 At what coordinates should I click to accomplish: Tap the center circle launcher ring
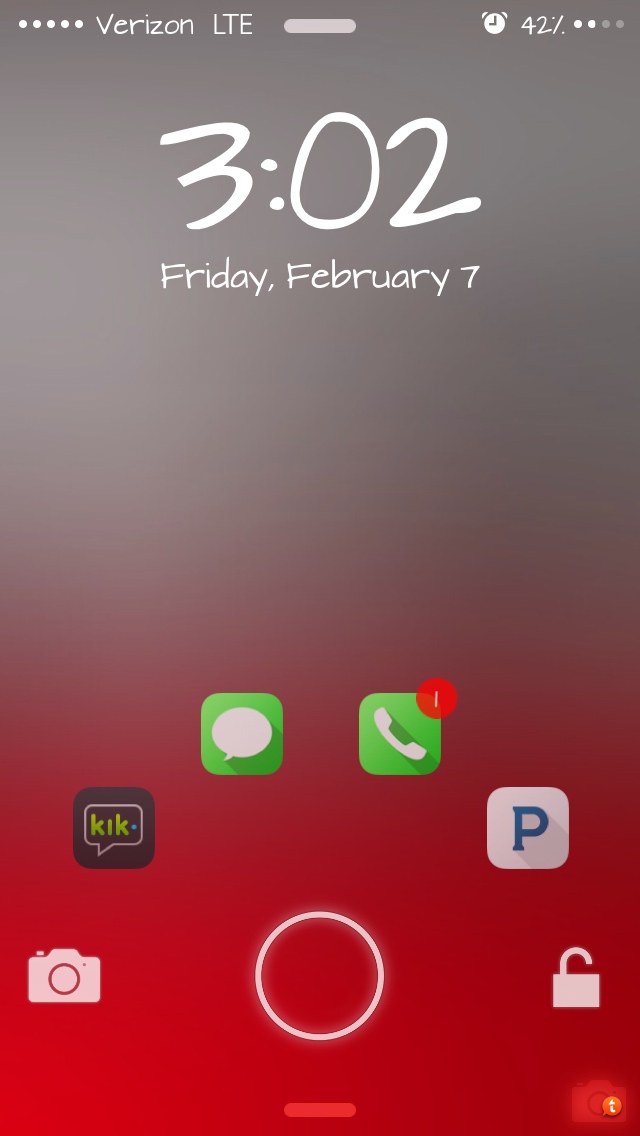[320, 975]
